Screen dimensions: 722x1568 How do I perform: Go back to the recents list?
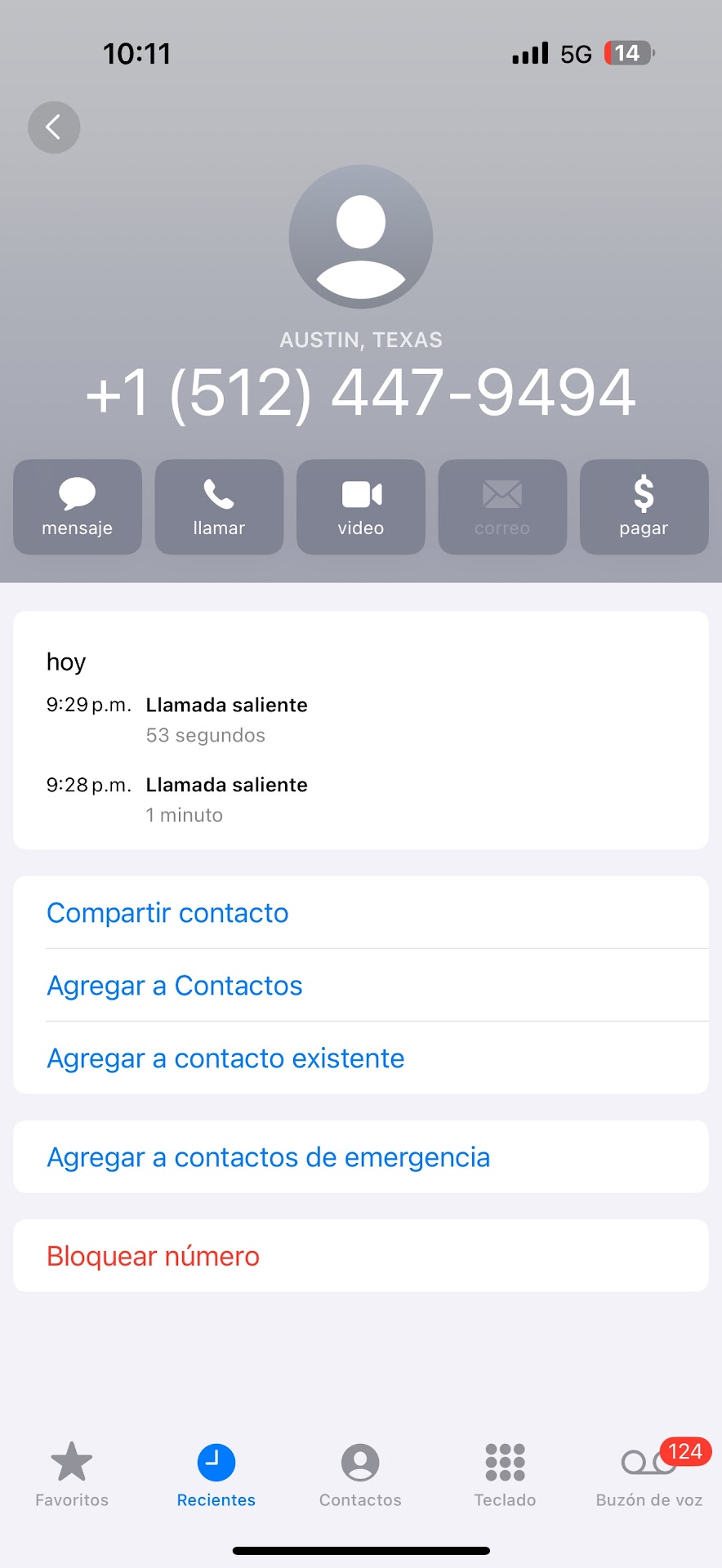coord(54,127)
